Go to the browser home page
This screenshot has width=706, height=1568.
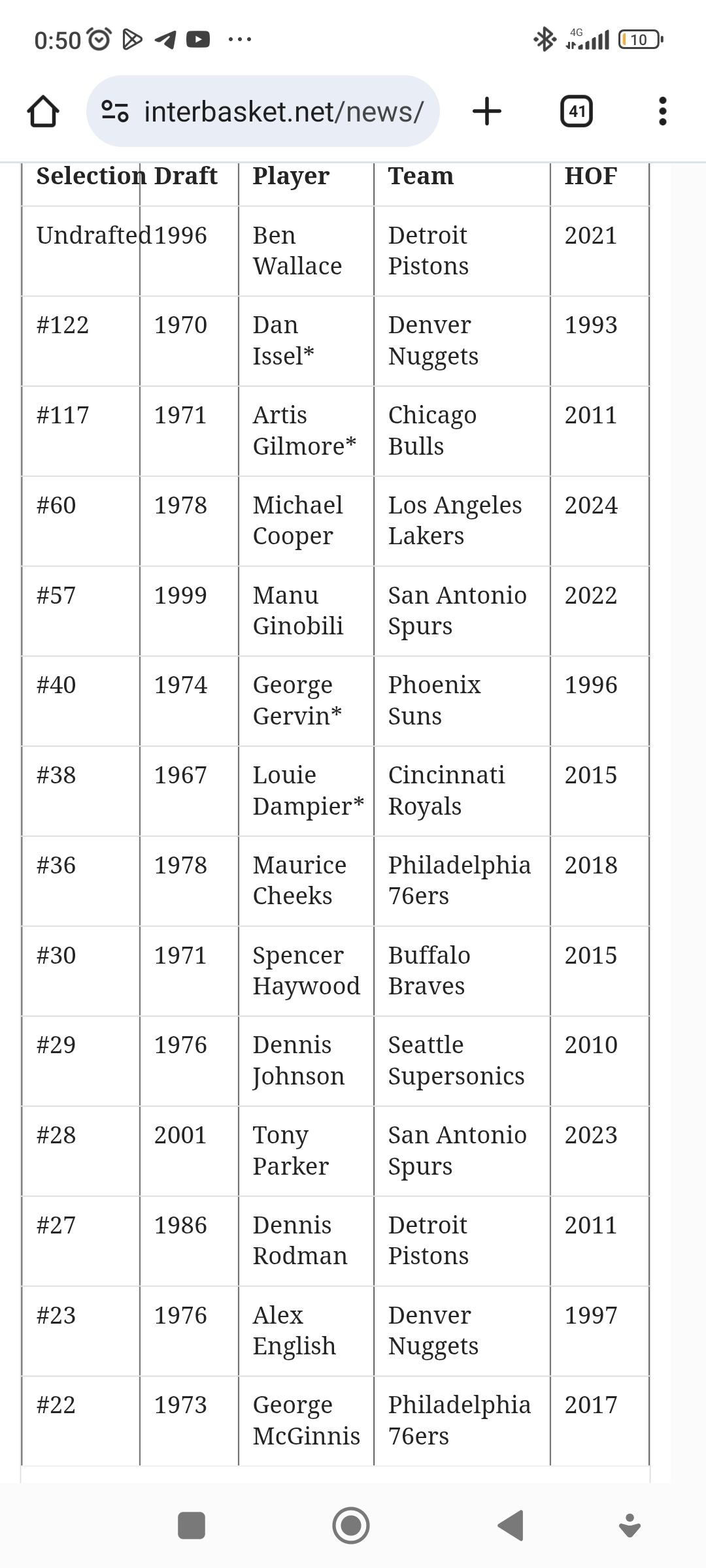(43, 111)
